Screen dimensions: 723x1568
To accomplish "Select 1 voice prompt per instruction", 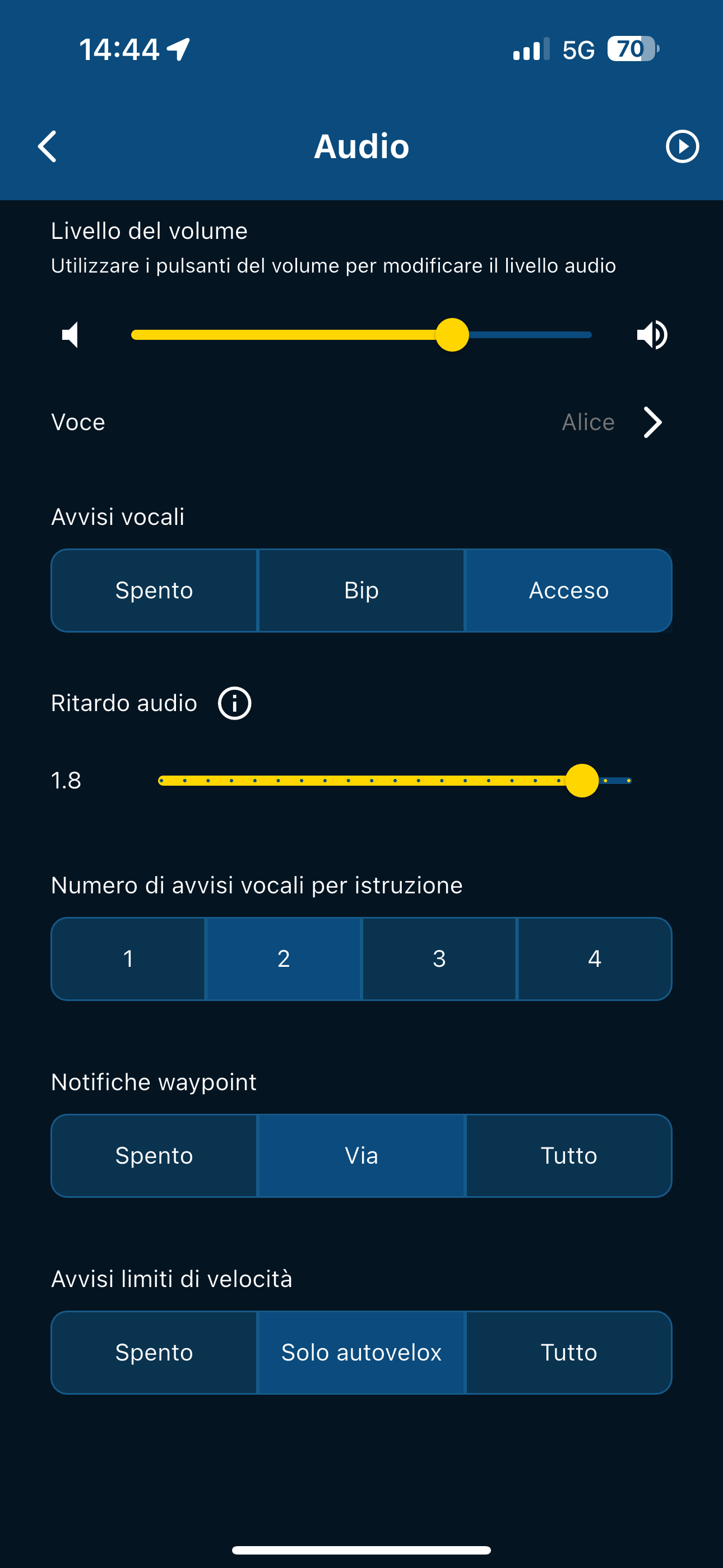I will pyautogui.click(x=128, y=959).
